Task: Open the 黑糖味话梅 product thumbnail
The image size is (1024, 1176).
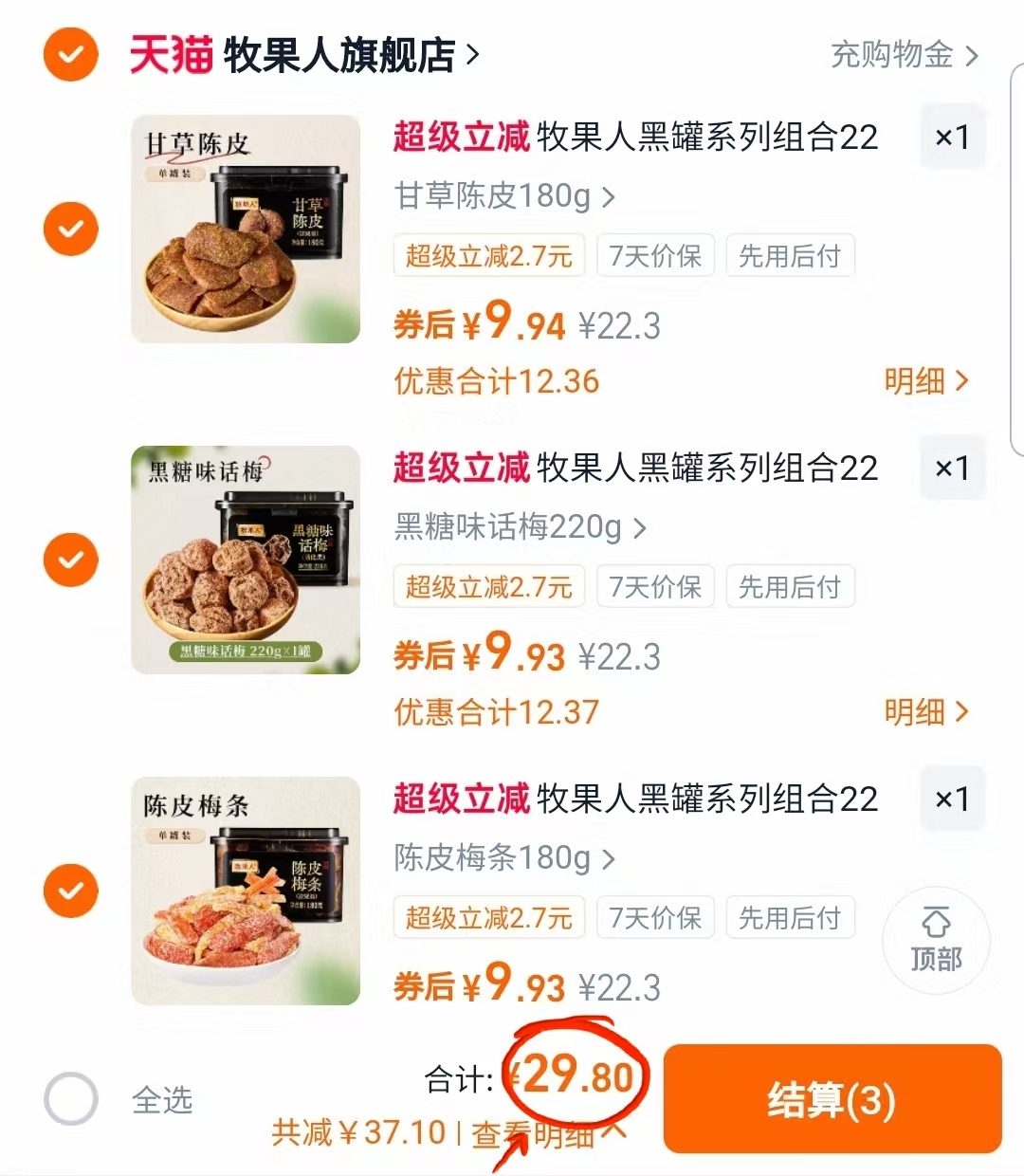Action: pyautogui.click(x=245, y=560)
